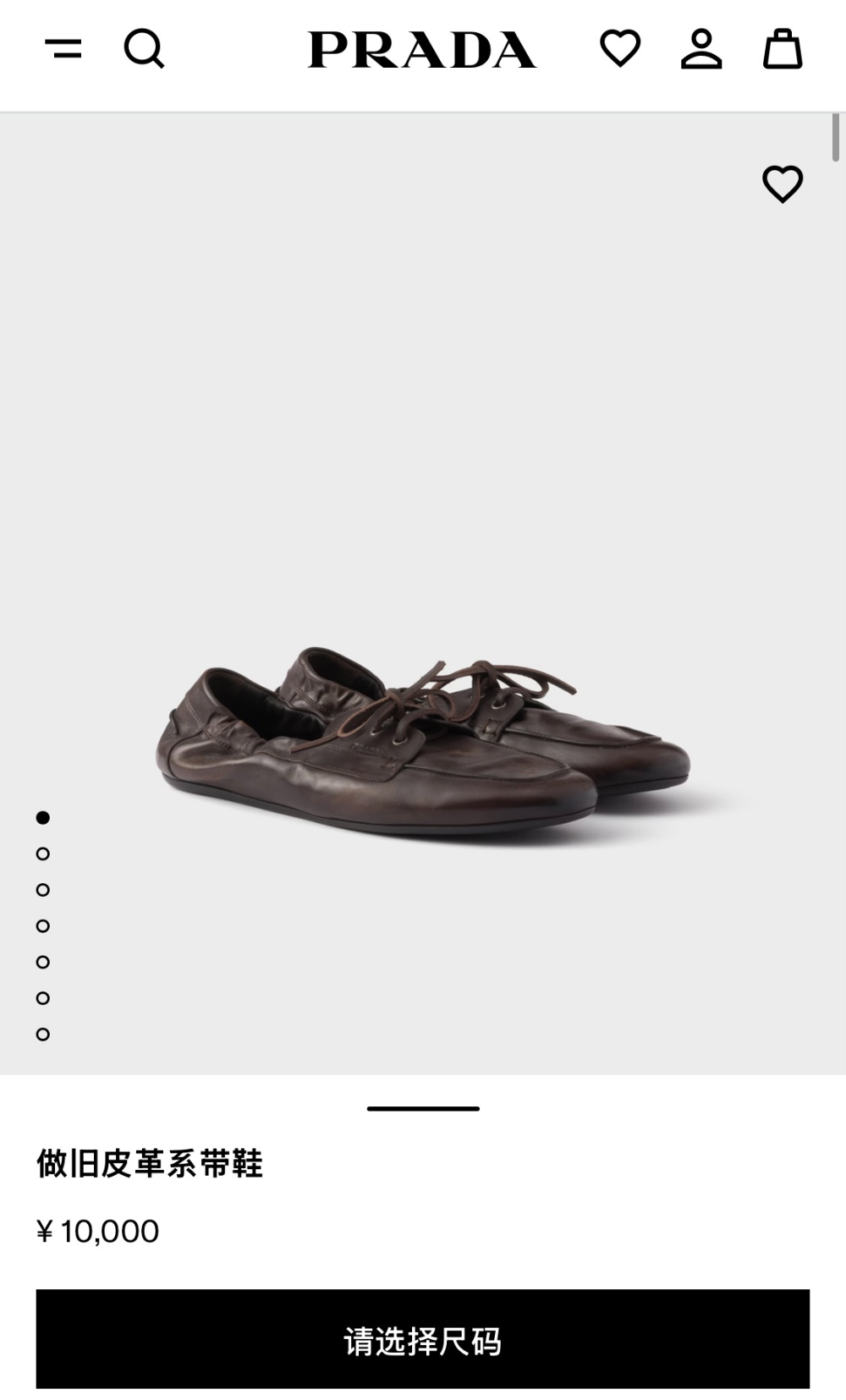Open the shopping bag
This screenshot has height=1400, width=846.
point(783,48)
